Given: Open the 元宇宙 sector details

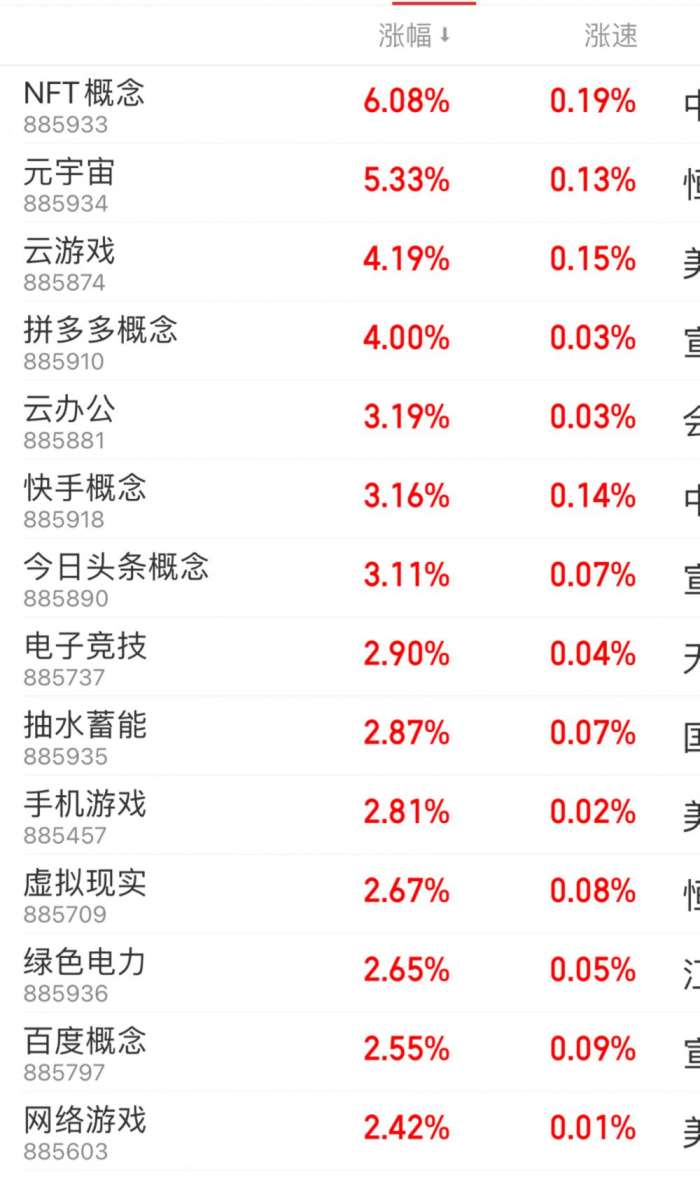Looking at the screenshot, I should [x=70, y=172].
